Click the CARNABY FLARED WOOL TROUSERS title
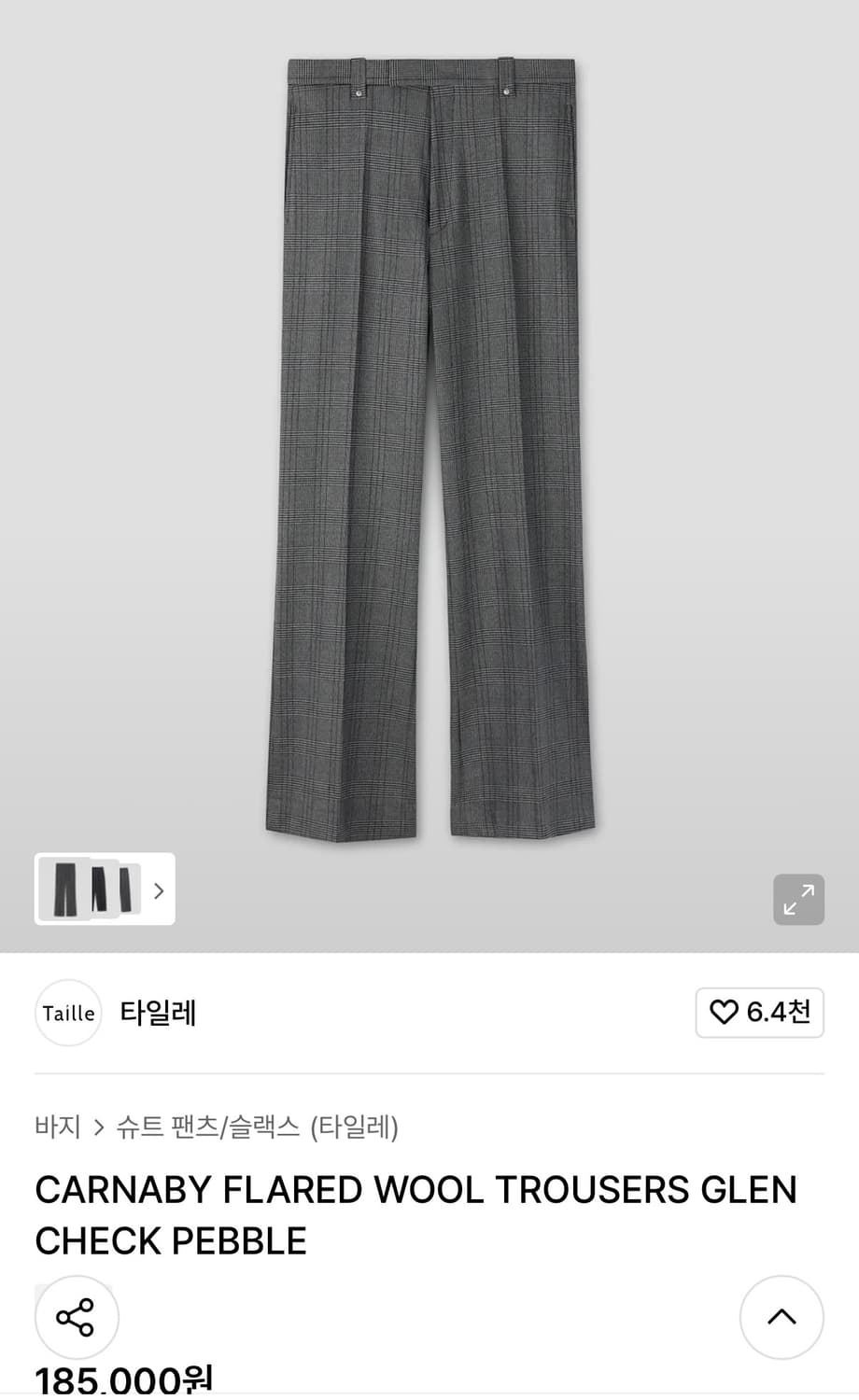 (415, 1213)
